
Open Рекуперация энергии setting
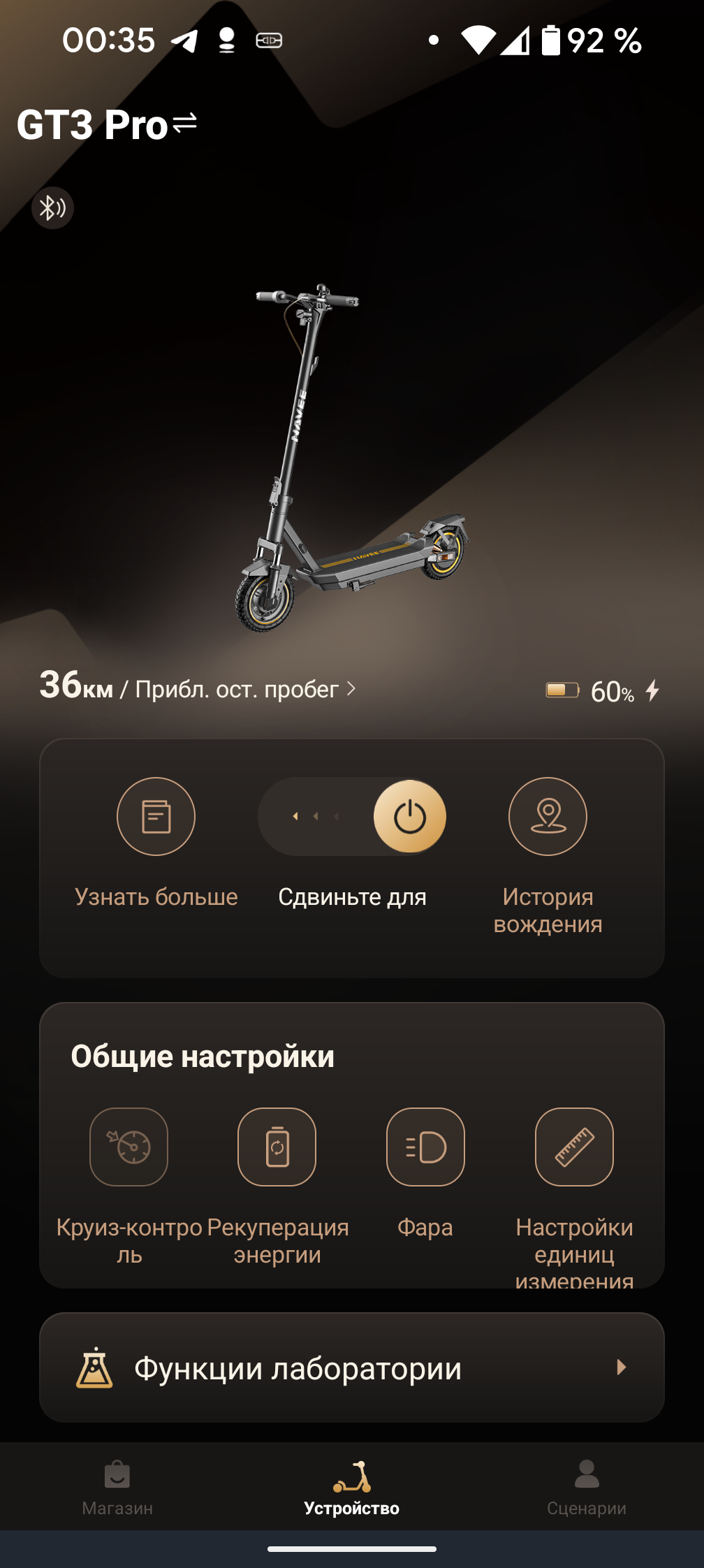(x=277, y=1147)
